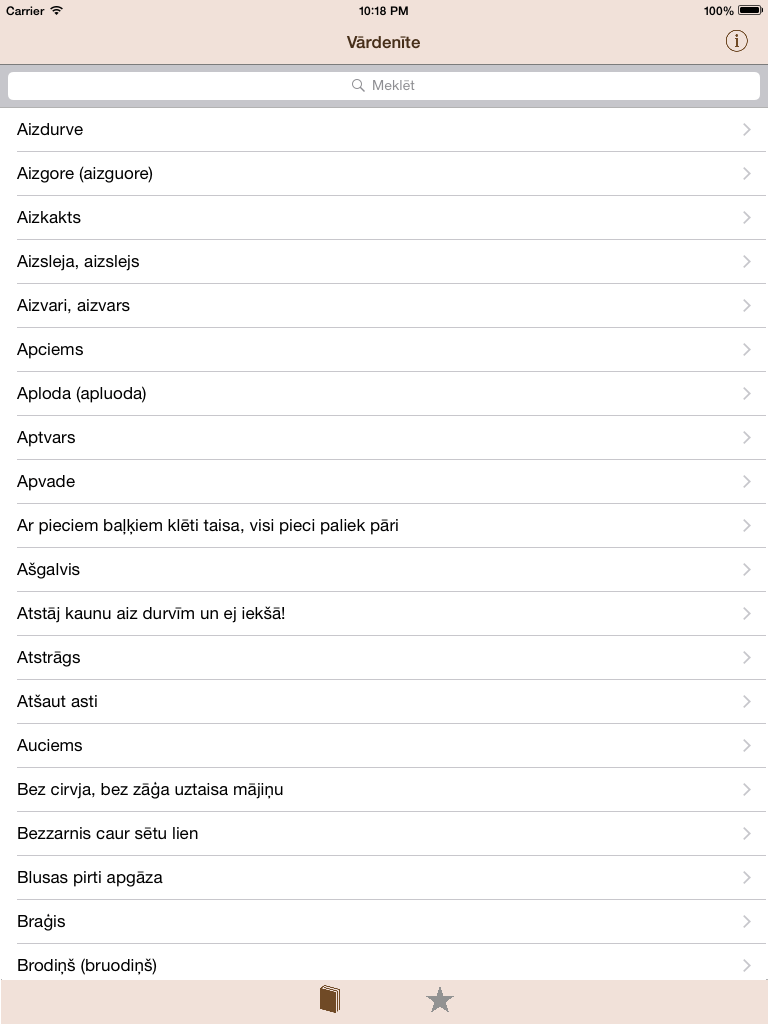Open entry Bez cirvja, bez zāģa uztaisa mājiņu
The image size is (768, 1024).
(300, 789)
